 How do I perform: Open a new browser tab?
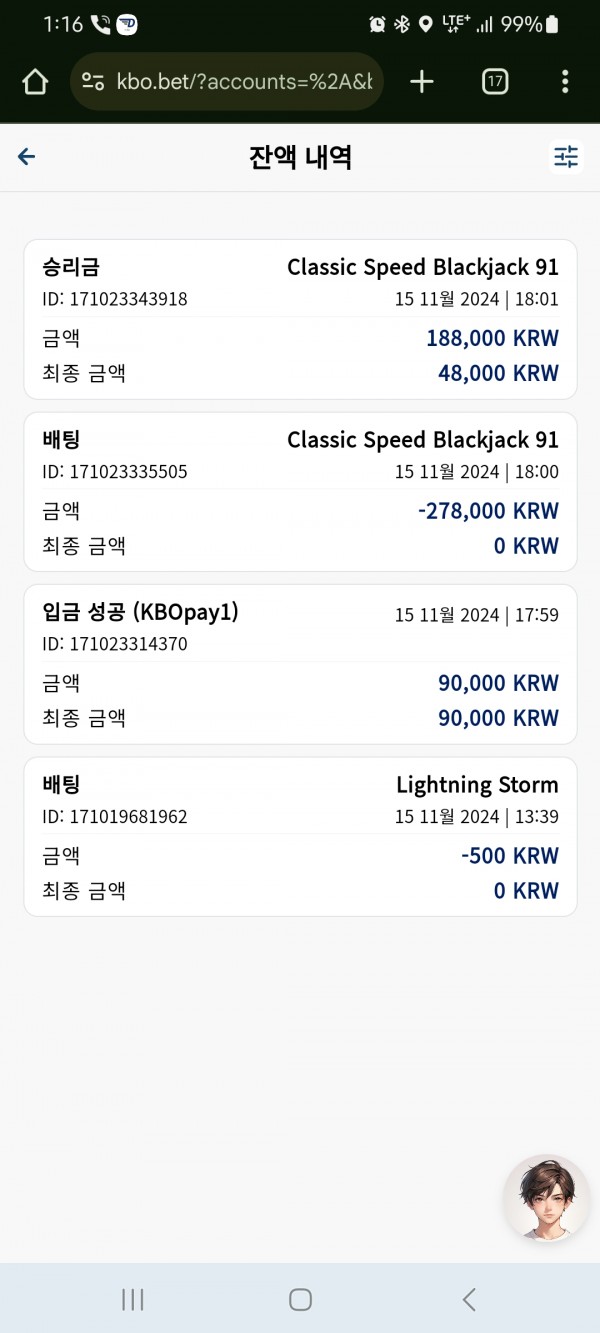click(422, 82)
